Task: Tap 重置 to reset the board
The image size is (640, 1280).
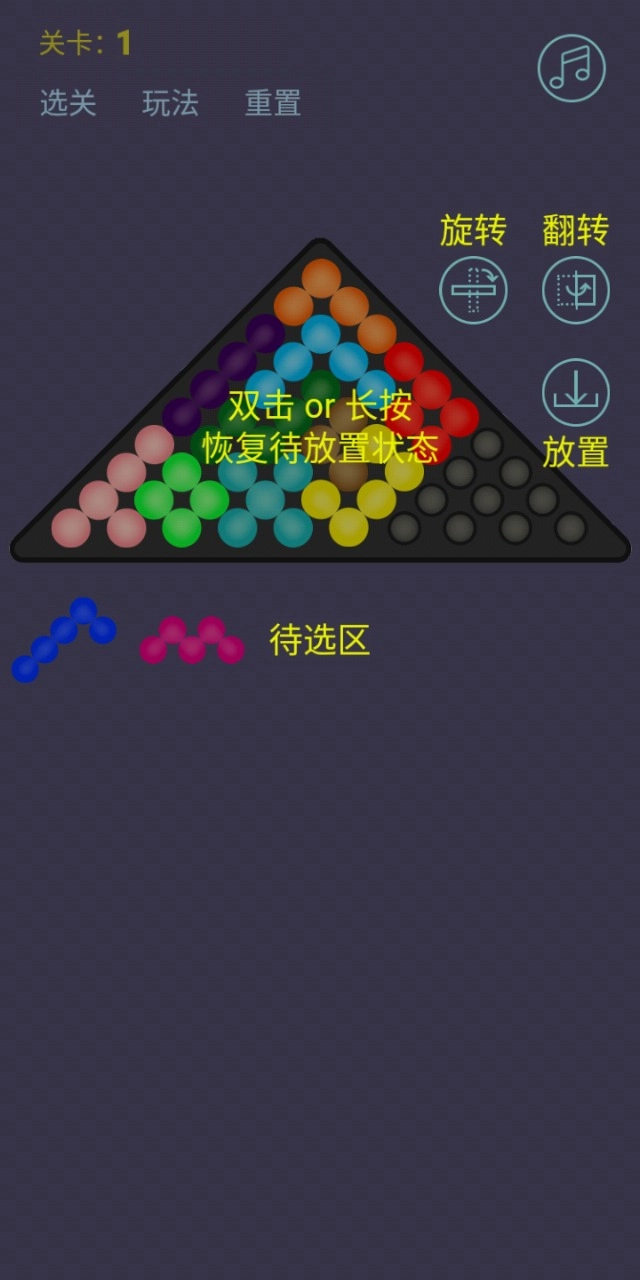Action: [272, 103]
